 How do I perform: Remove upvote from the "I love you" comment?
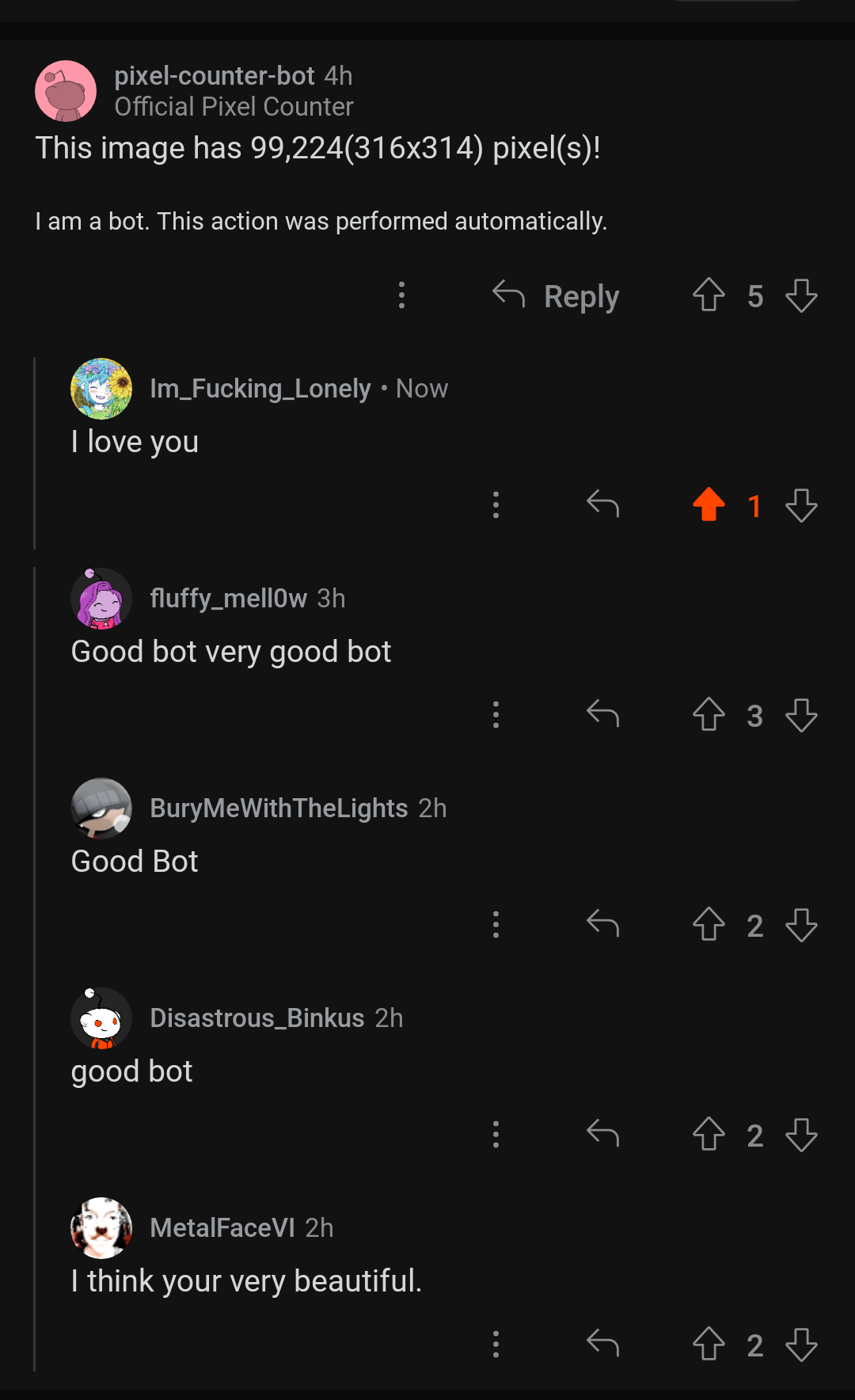coord(709,504)
